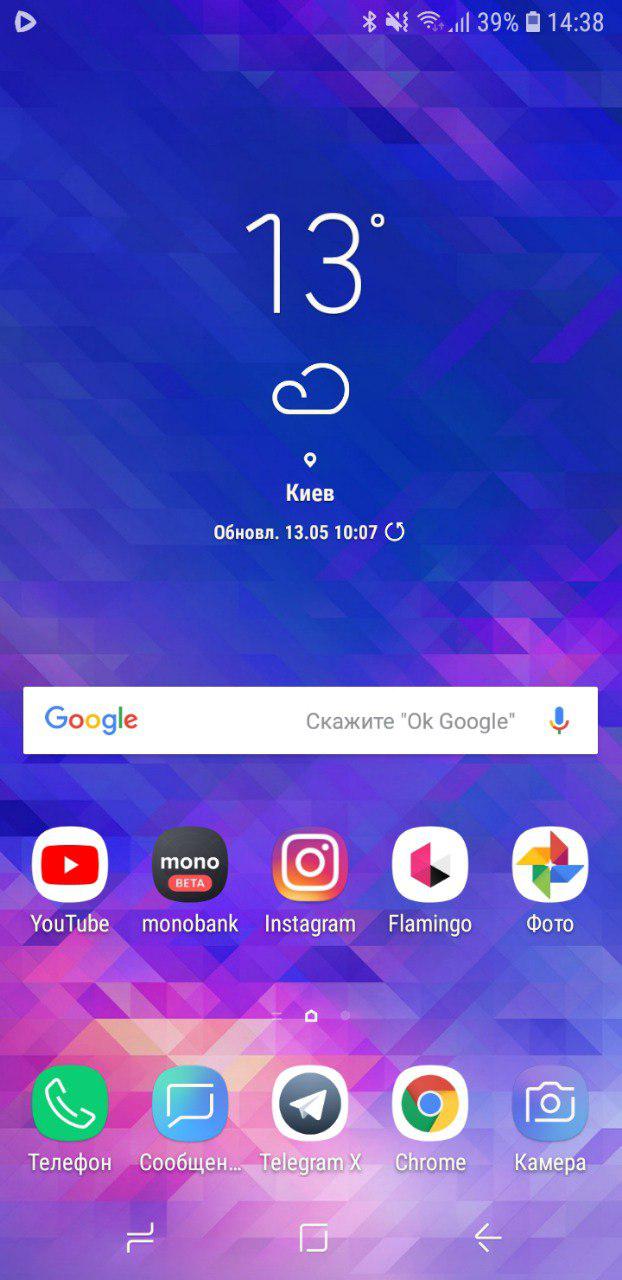Refresh the weather widget update icon
622x1280 pixels.
tap(395, 532)
